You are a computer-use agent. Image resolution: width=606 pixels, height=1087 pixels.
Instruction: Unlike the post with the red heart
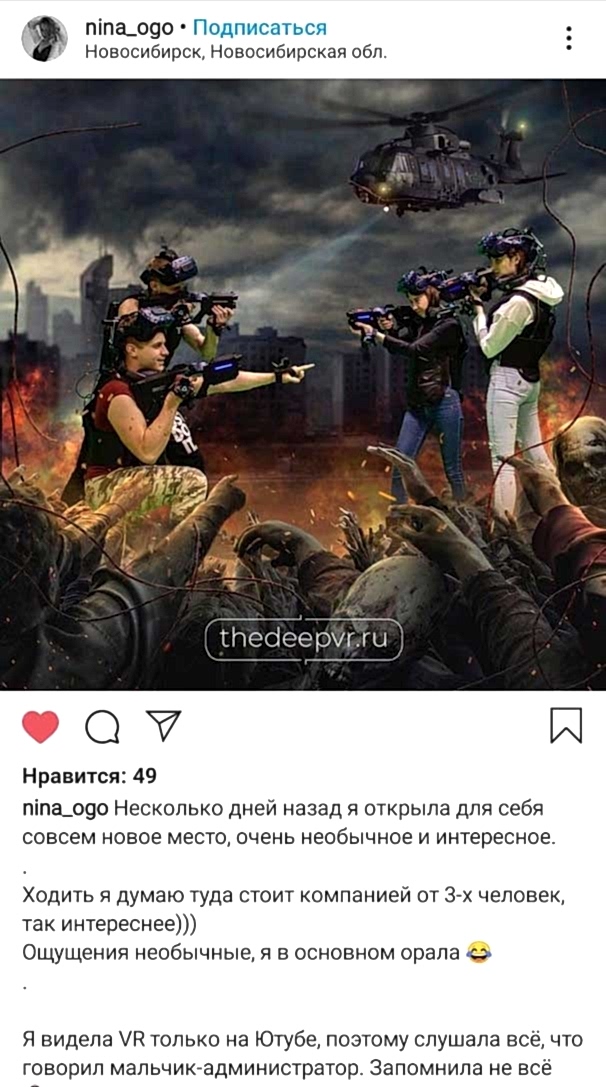(x=41, y=727)
